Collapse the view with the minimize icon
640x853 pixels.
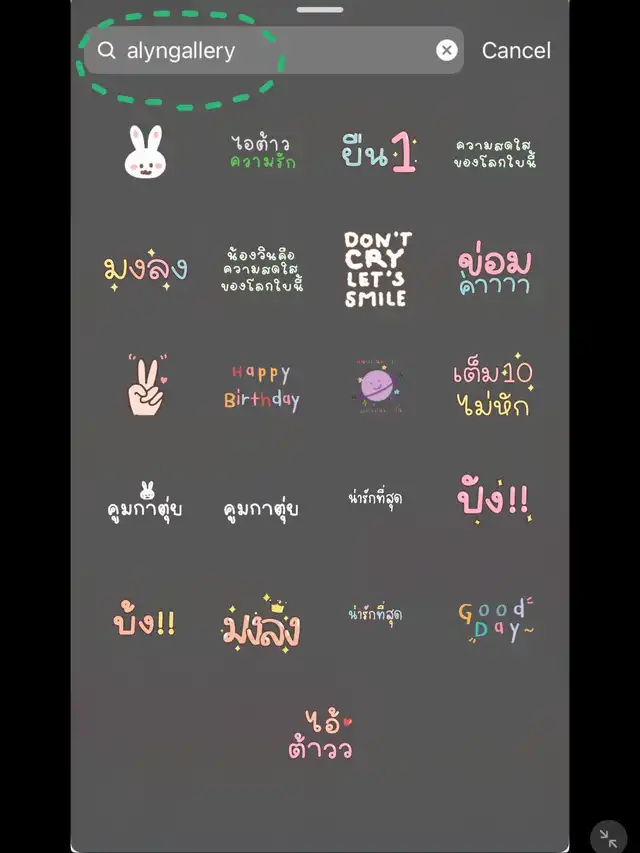pos(608,838)
